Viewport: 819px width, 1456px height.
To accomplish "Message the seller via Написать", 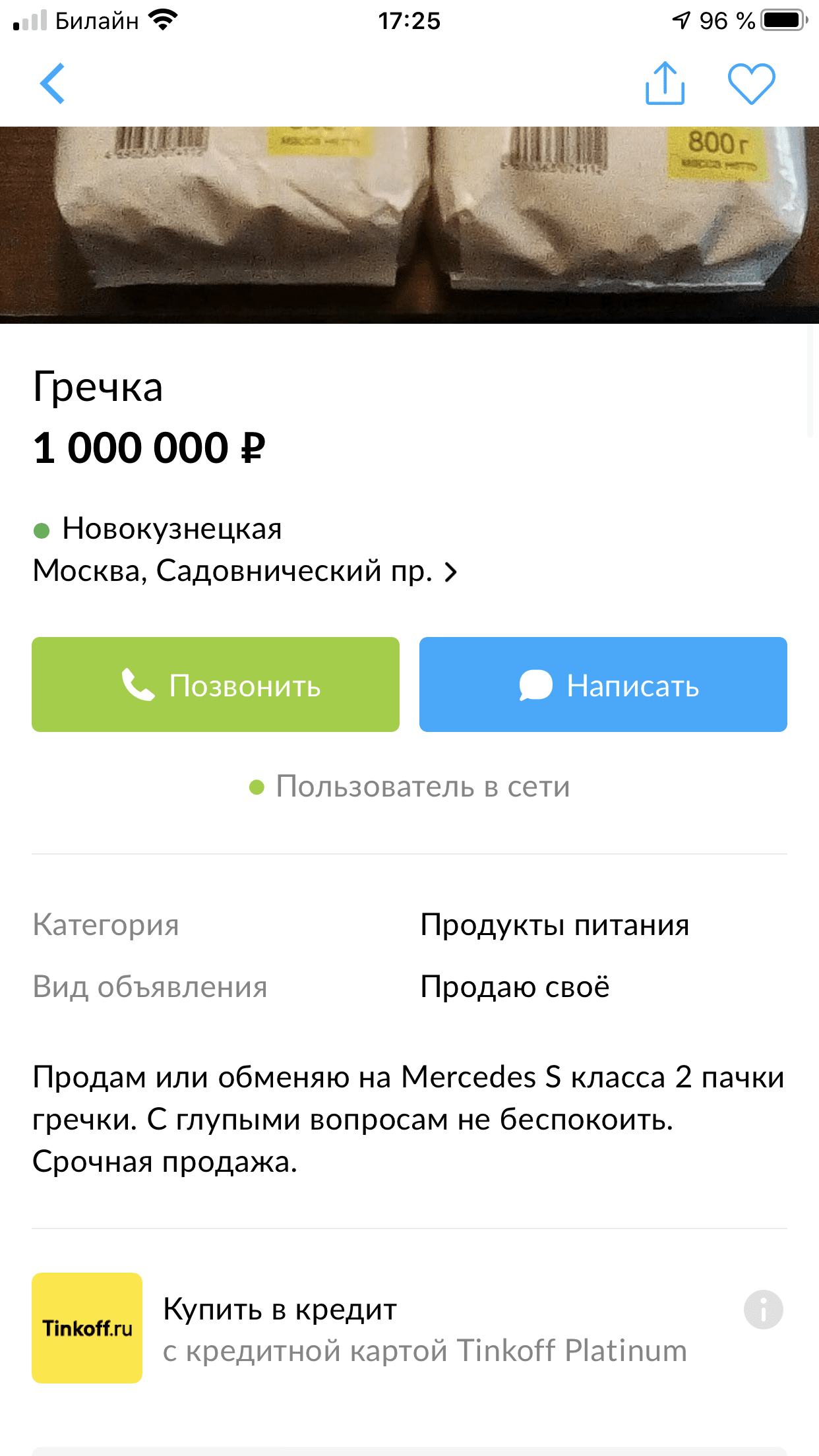I will coord(603,684).
